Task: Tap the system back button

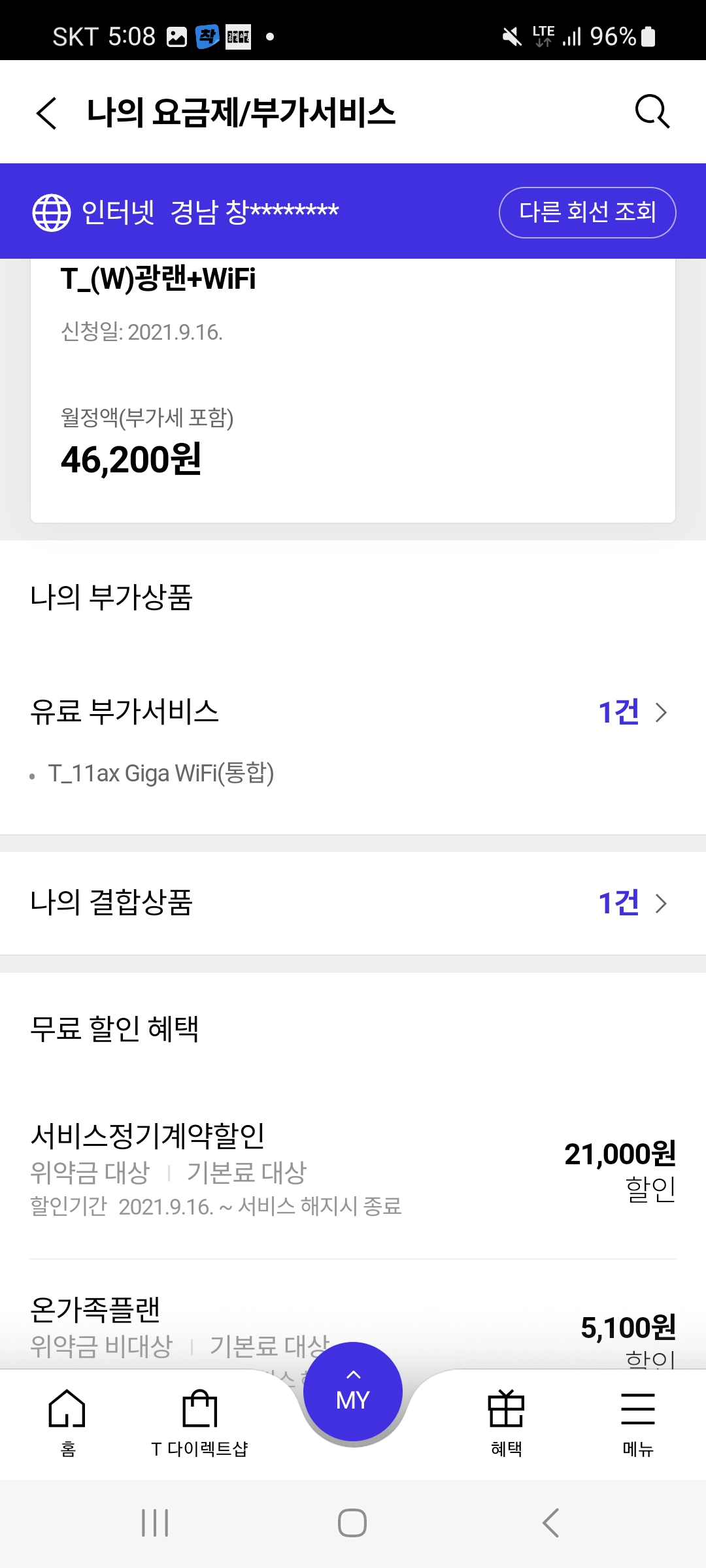Action: tap(551, 1523)
